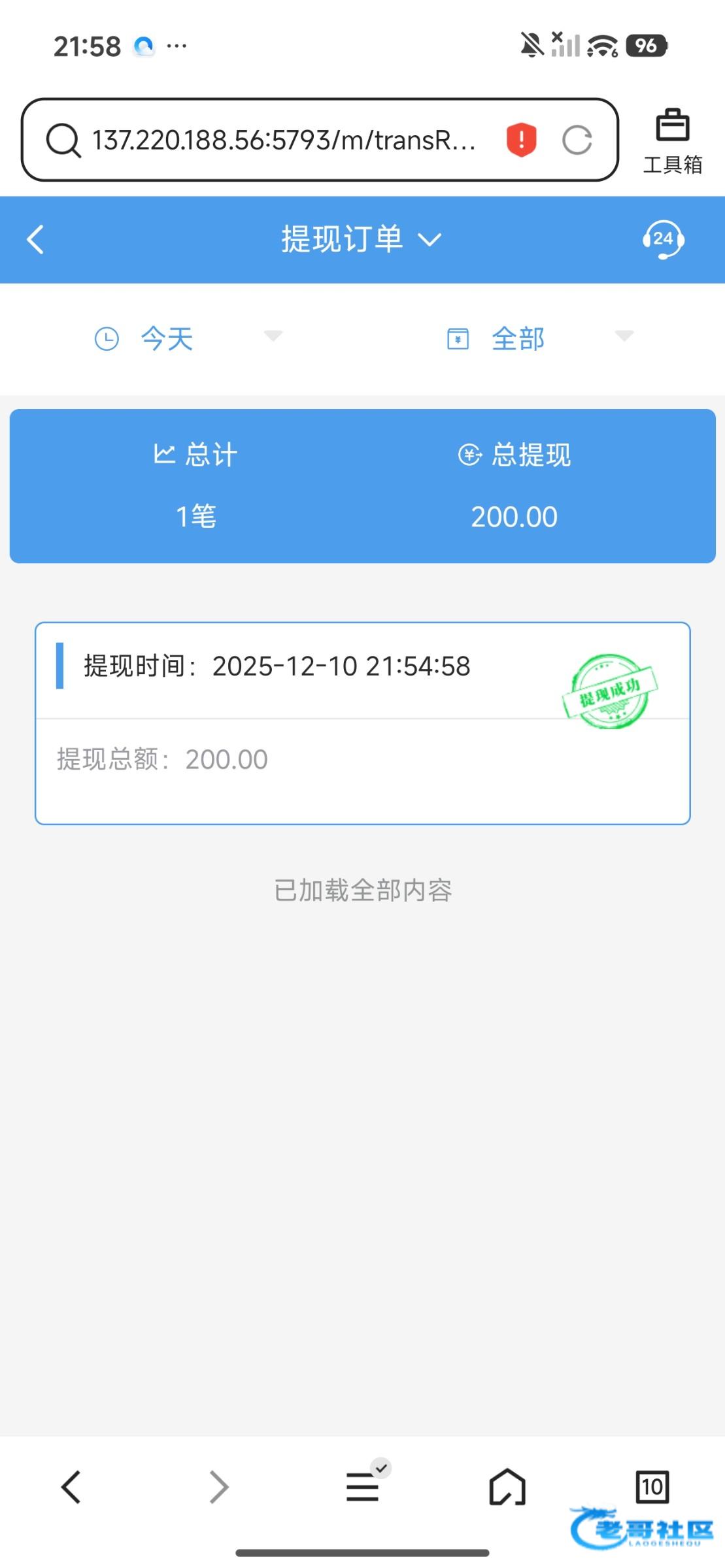Navigate back in the browser toolbar
This screenshot has width=725, height=1568.
(x=71, y=1487)
